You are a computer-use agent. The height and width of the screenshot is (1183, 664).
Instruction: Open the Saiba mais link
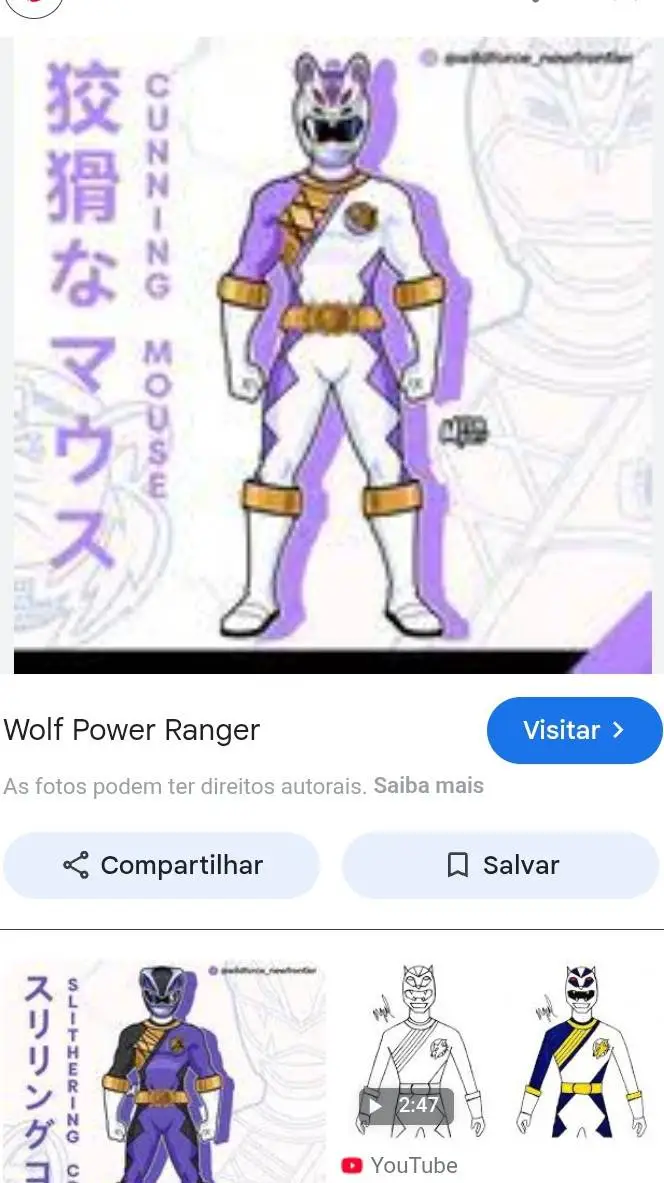[428, 786]
